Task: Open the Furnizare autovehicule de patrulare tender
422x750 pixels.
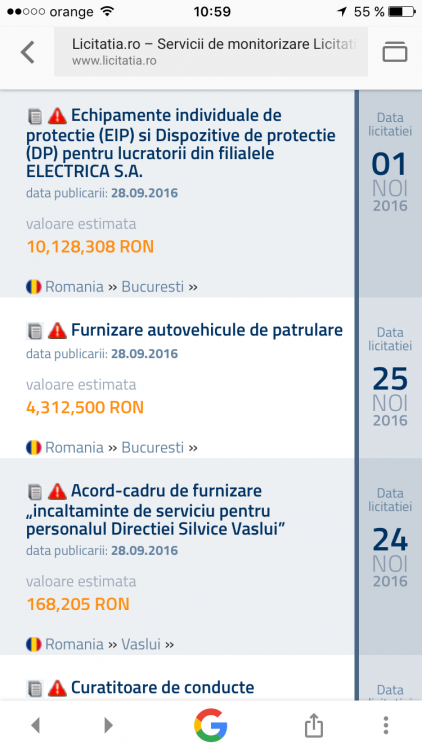Action: pos(207,330)
